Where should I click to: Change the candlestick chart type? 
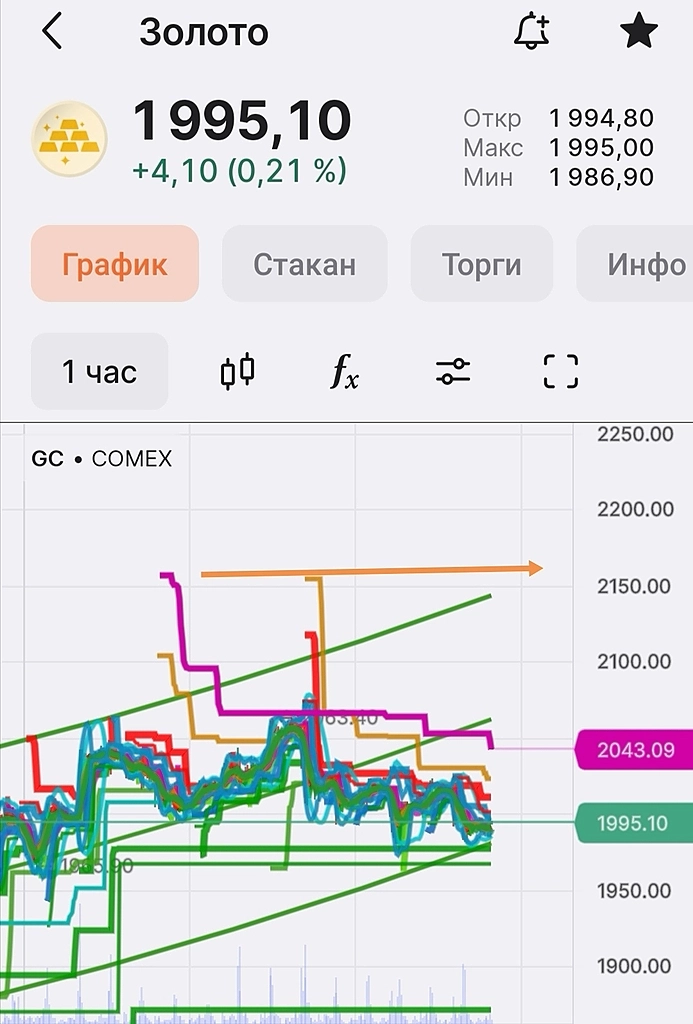(238, 372)
